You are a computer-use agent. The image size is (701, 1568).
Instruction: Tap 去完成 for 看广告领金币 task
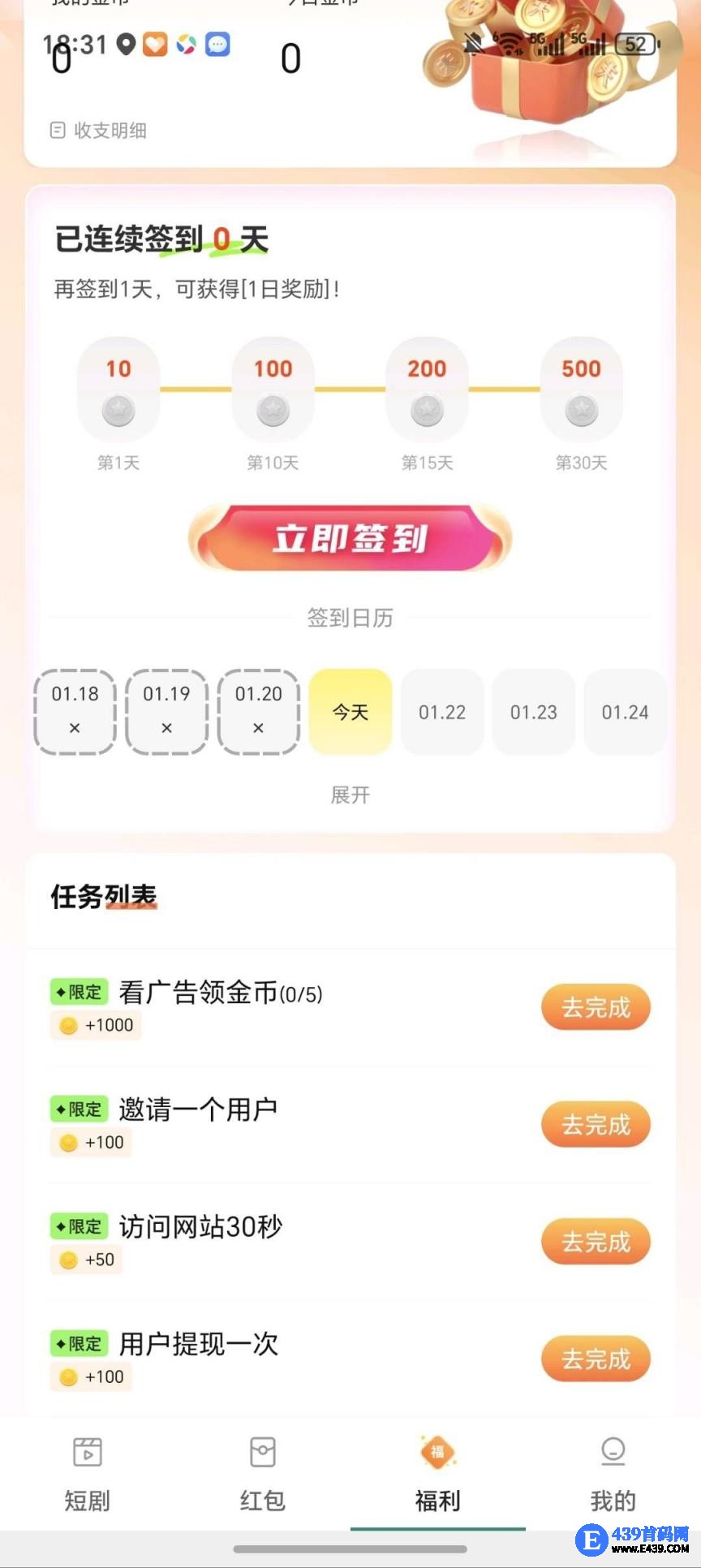[595, 1007]
